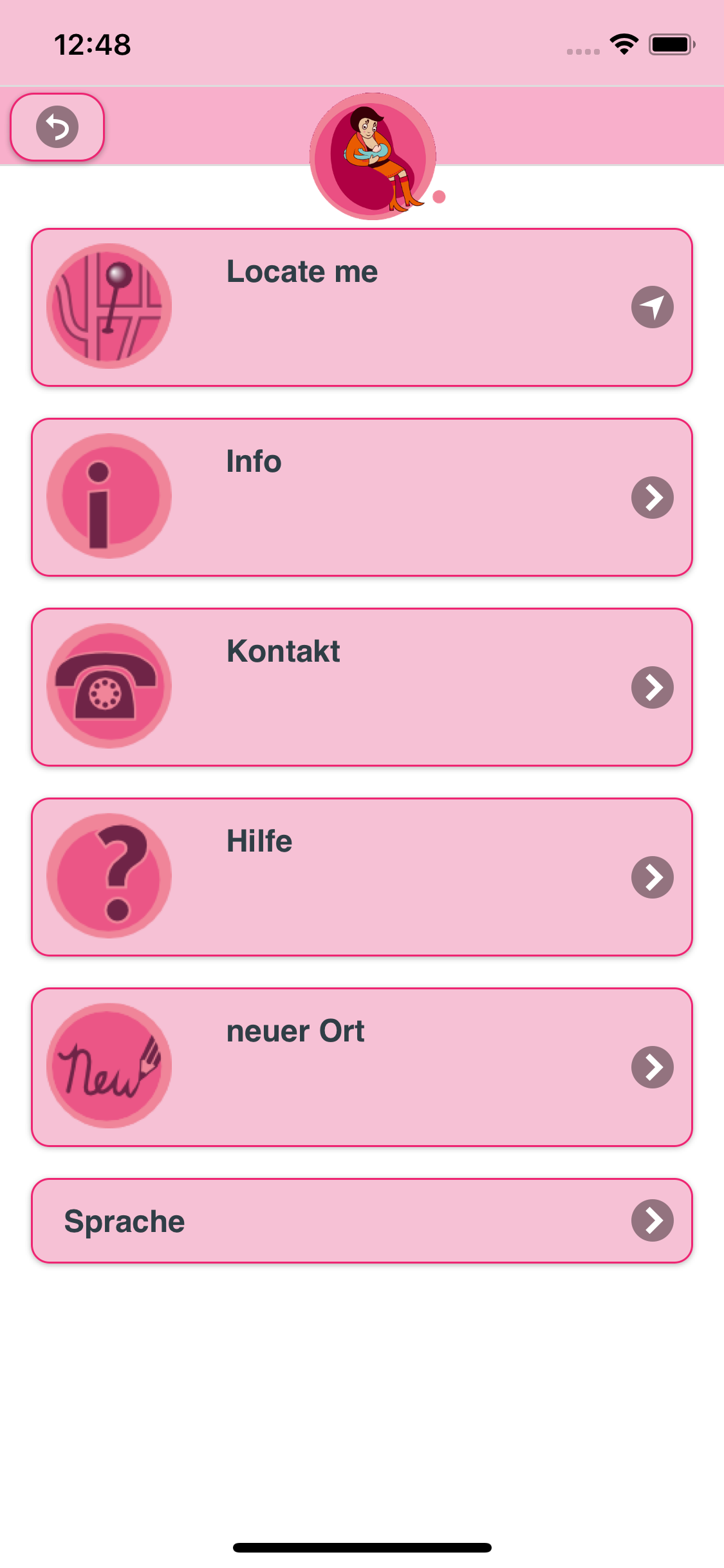Image resolution: width=724 pixels, height=1568 pixels.
Task: Open the Info section
Action: tap(362, 497)
